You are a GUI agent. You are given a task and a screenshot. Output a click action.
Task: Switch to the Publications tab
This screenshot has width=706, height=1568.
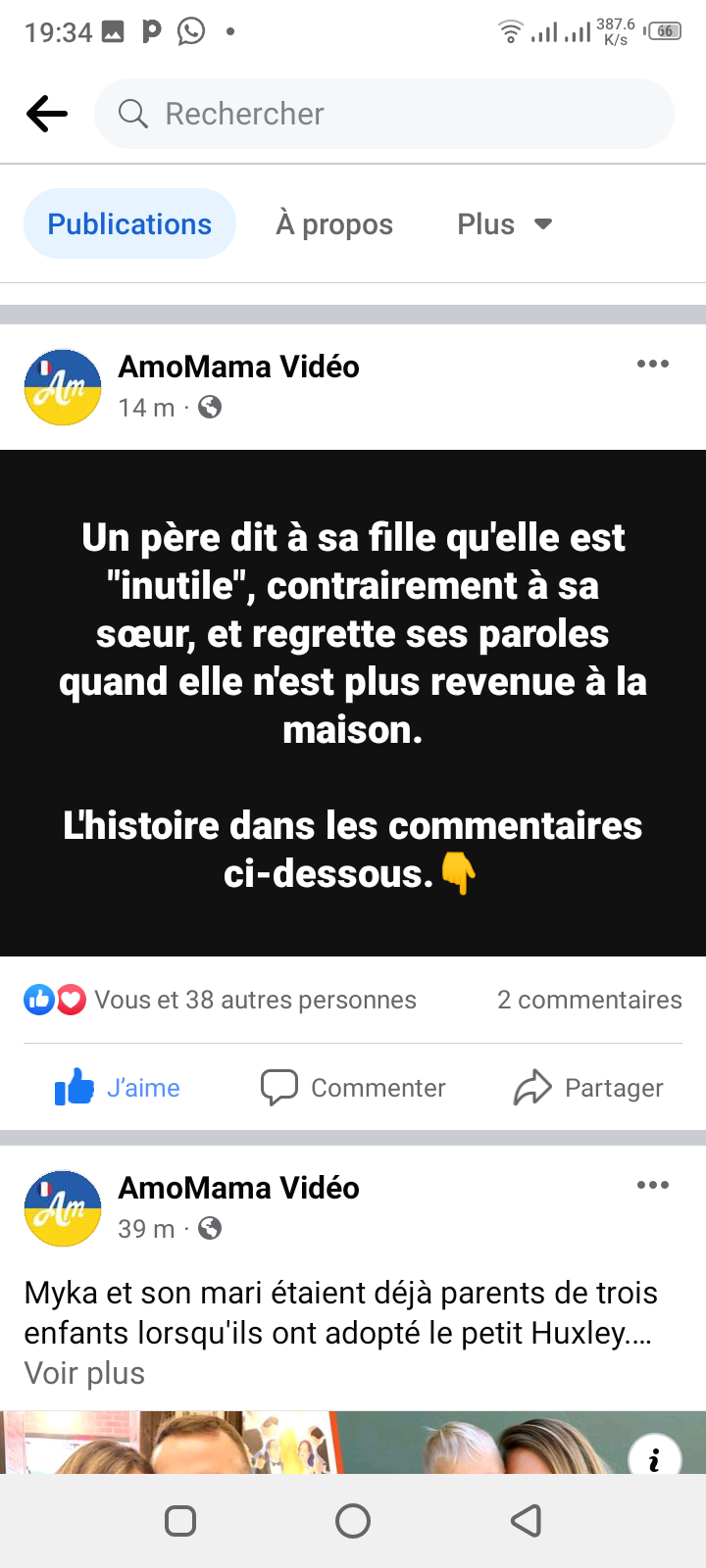tap(129, 224)
